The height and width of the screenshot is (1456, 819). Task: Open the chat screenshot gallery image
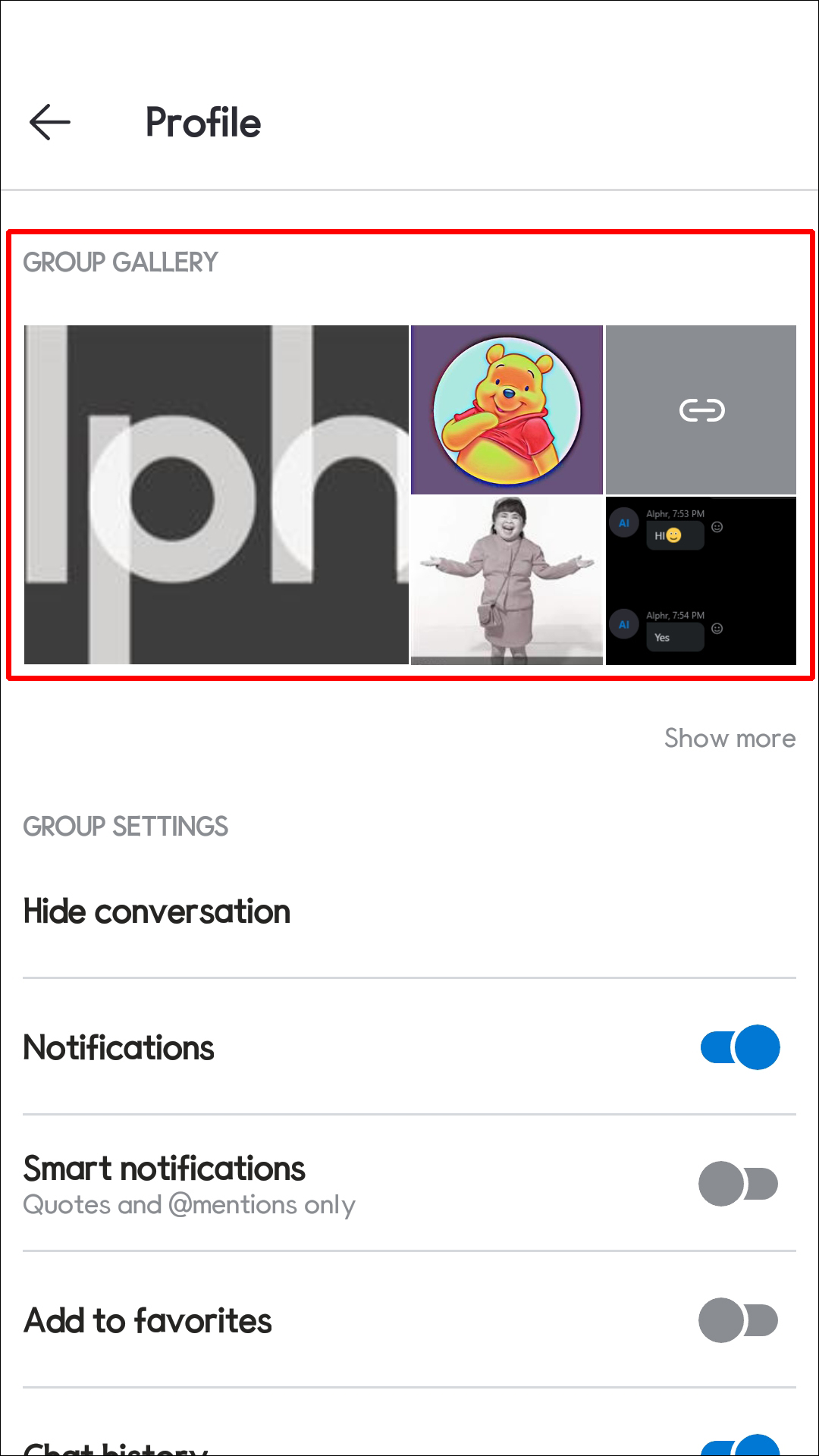coord(701,580)
